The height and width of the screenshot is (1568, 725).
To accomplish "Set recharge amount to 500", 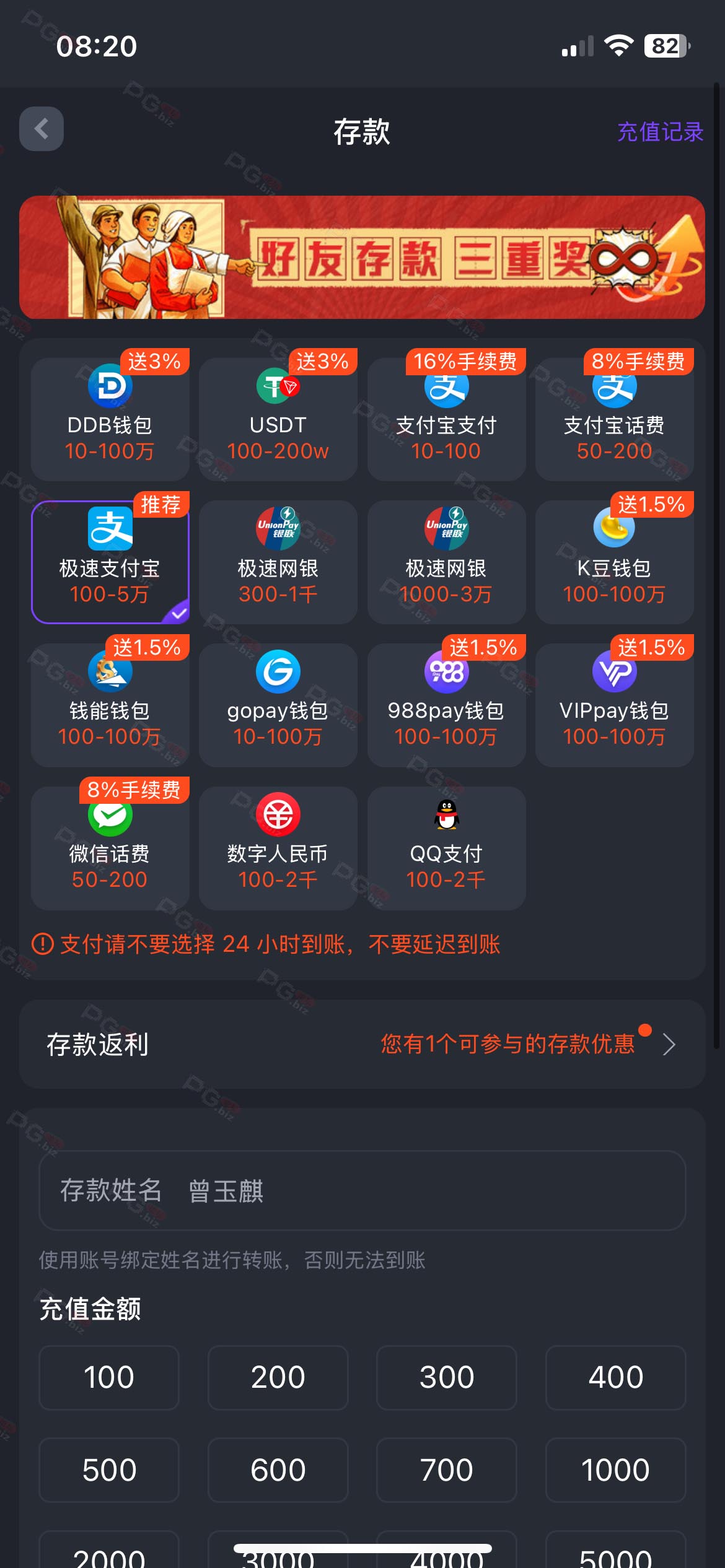I will [x=109, y=1470].
